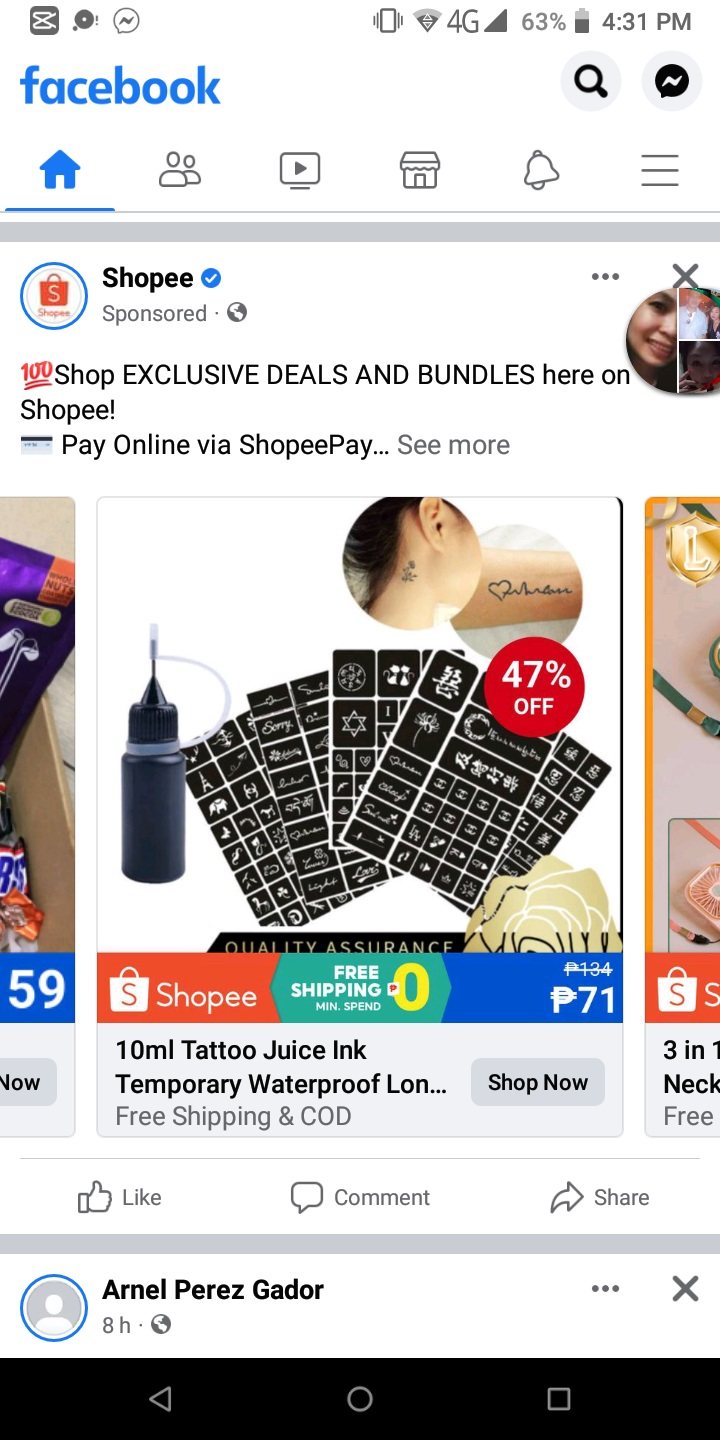
Task: Switch to the Marketplace tab
Action: pyautogui.click(x=420, y=170)
